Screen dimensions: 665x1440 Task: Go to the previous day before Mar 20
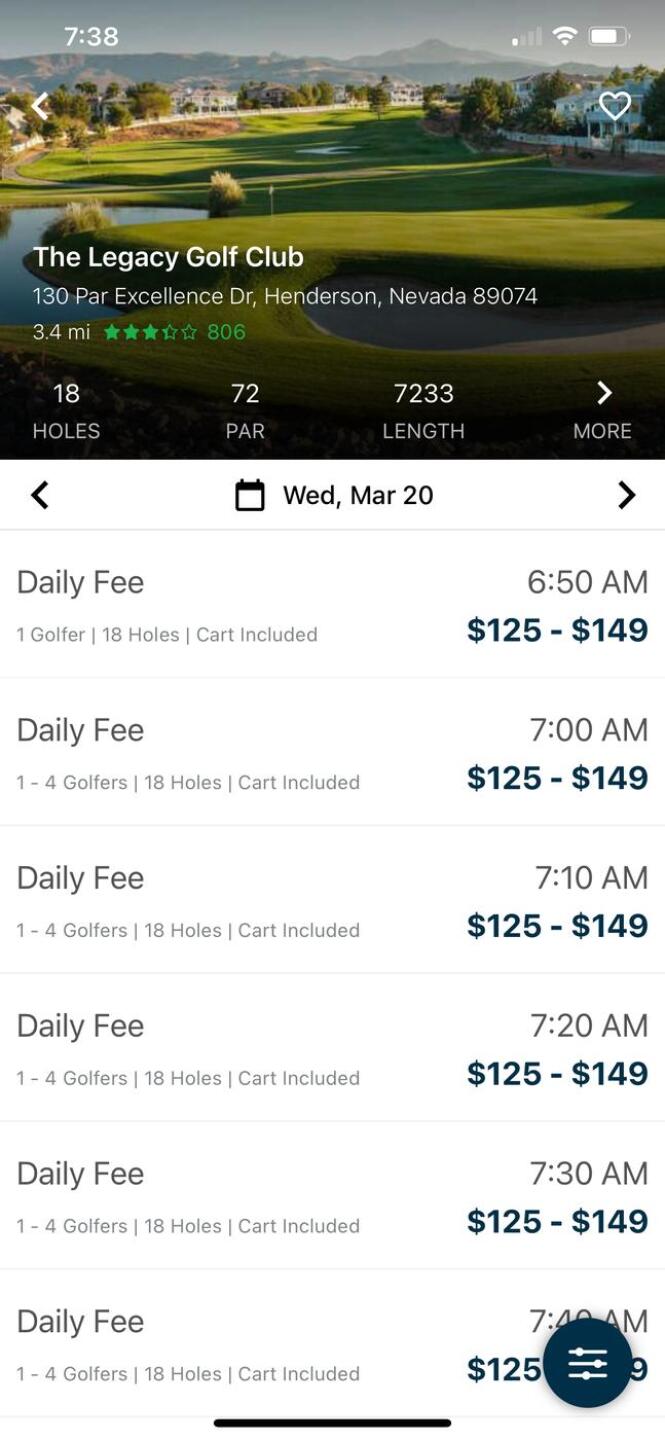coord(40,495)
